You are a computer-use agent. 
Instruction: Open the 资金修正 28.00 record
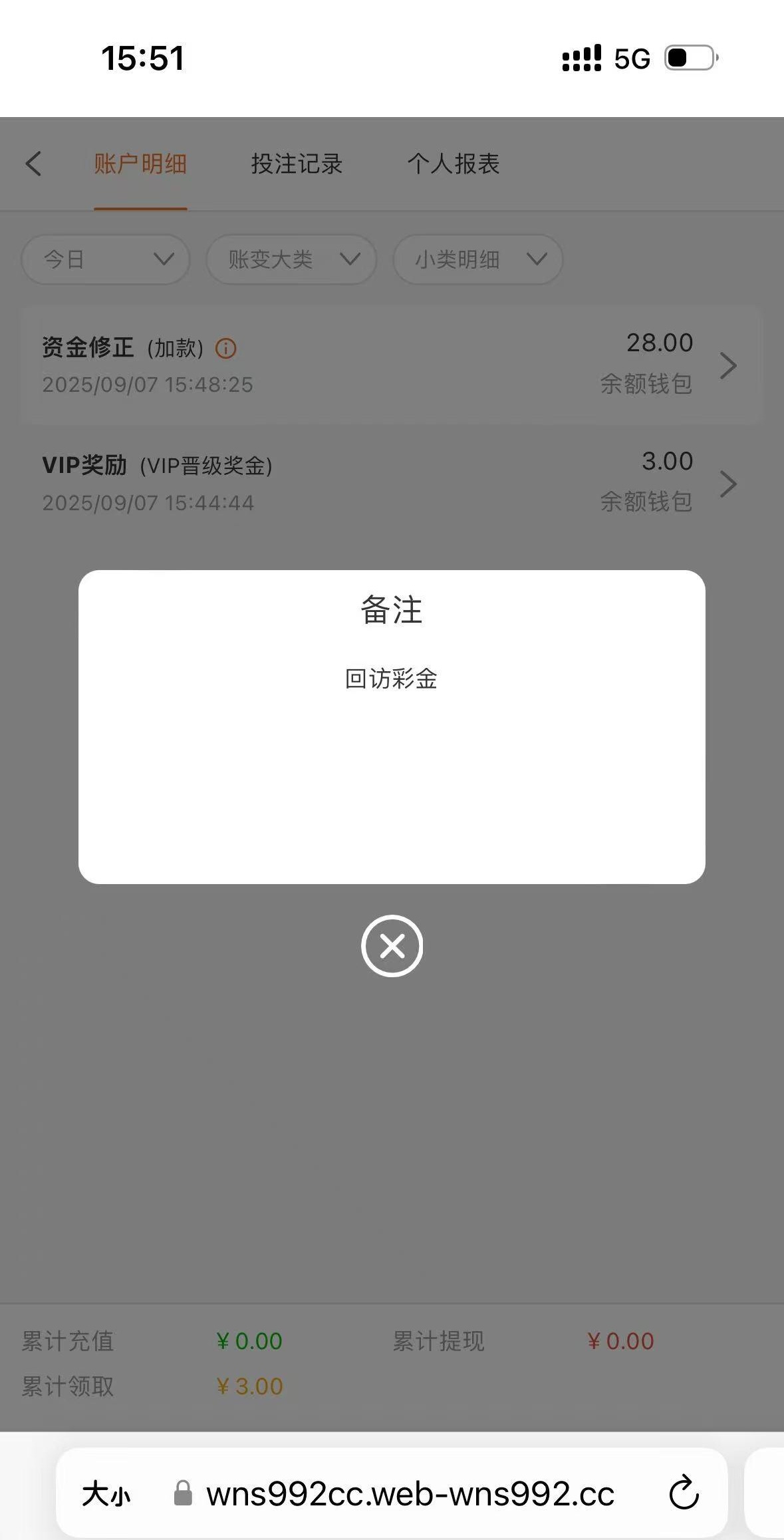coord(391,365)
